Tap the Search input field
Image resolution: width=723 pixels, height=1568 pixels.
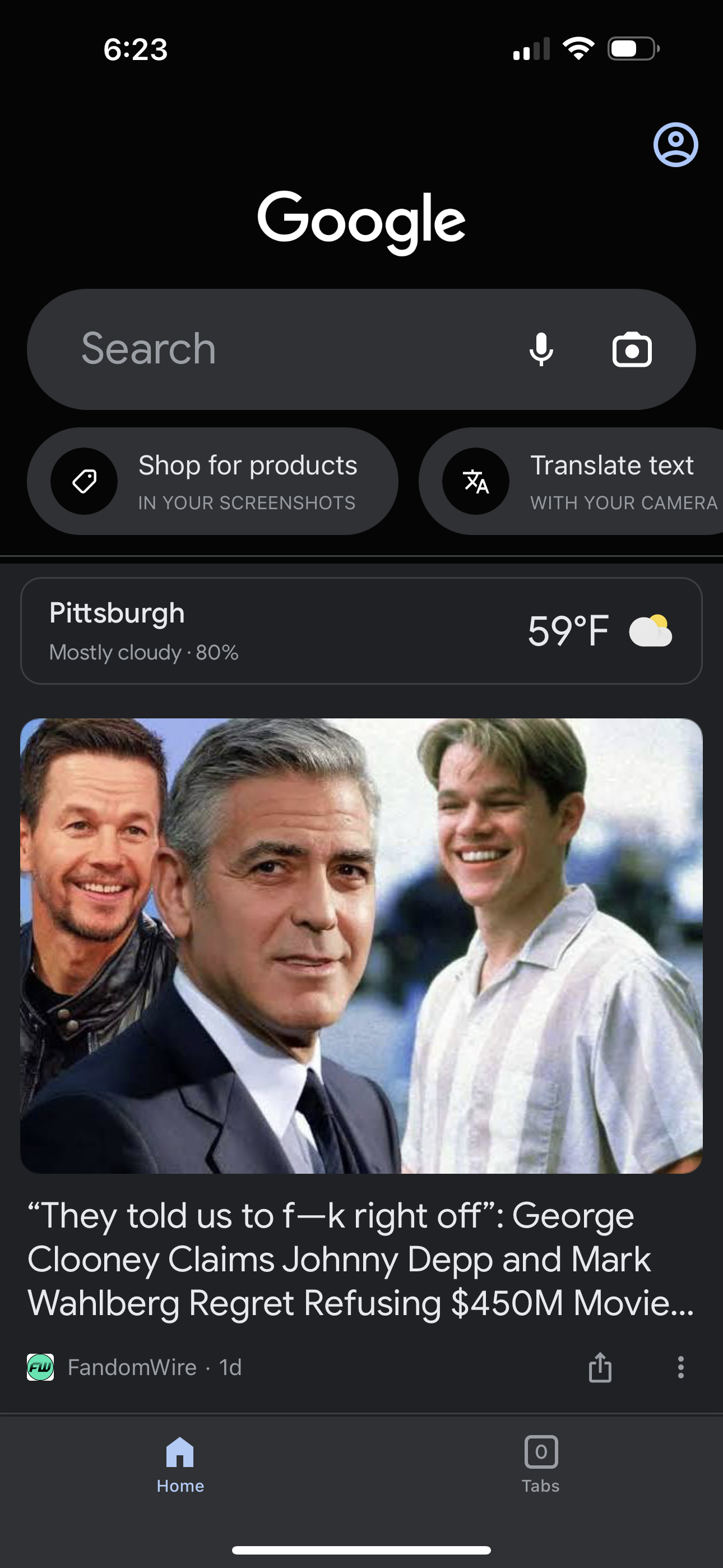(x=243, y=349)
